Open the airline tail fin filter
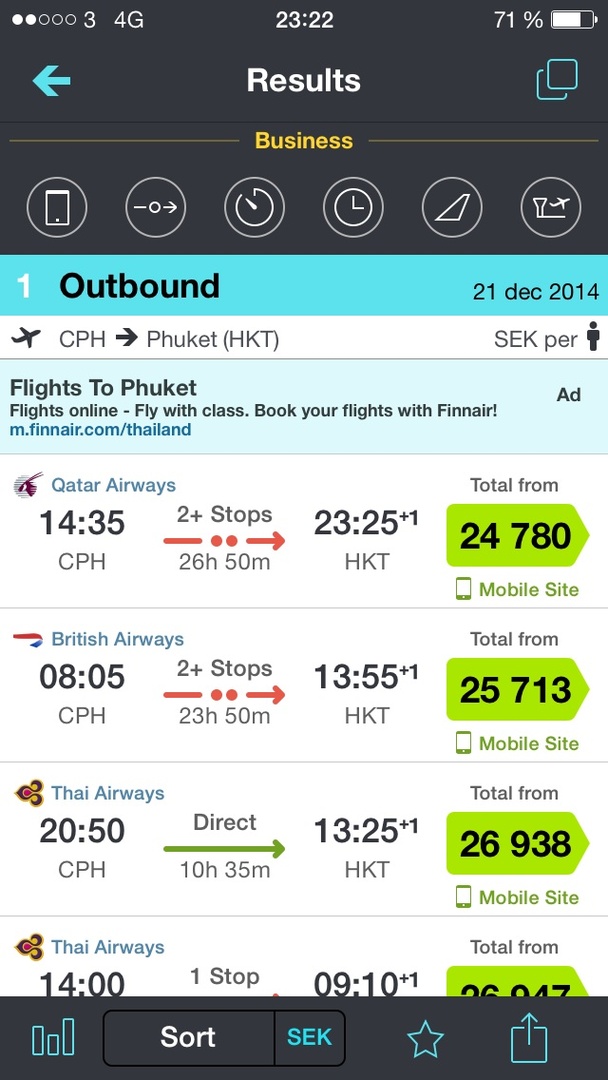Screen dimensions: 608x1080 [x=452, y=208]
